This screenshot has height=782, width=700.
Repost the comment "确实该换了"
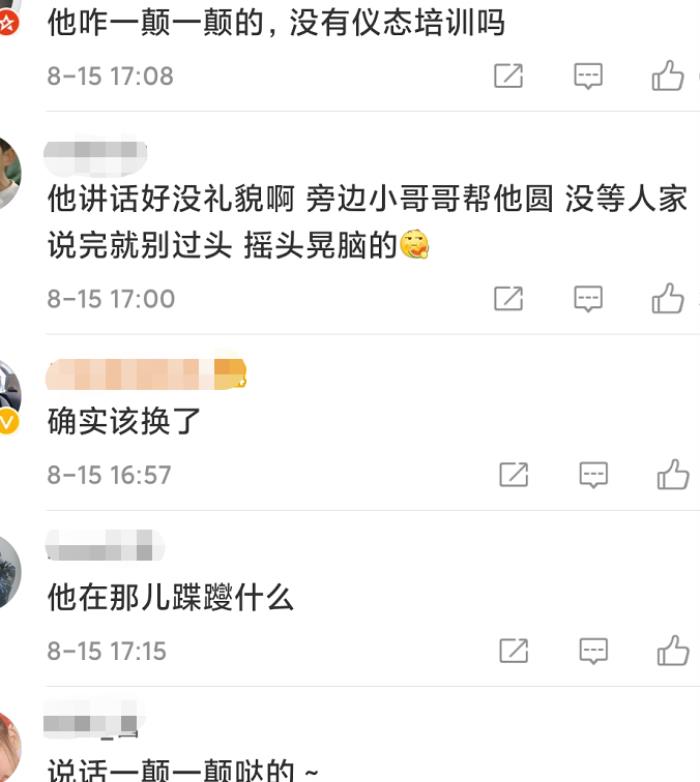tap(513, 475)
